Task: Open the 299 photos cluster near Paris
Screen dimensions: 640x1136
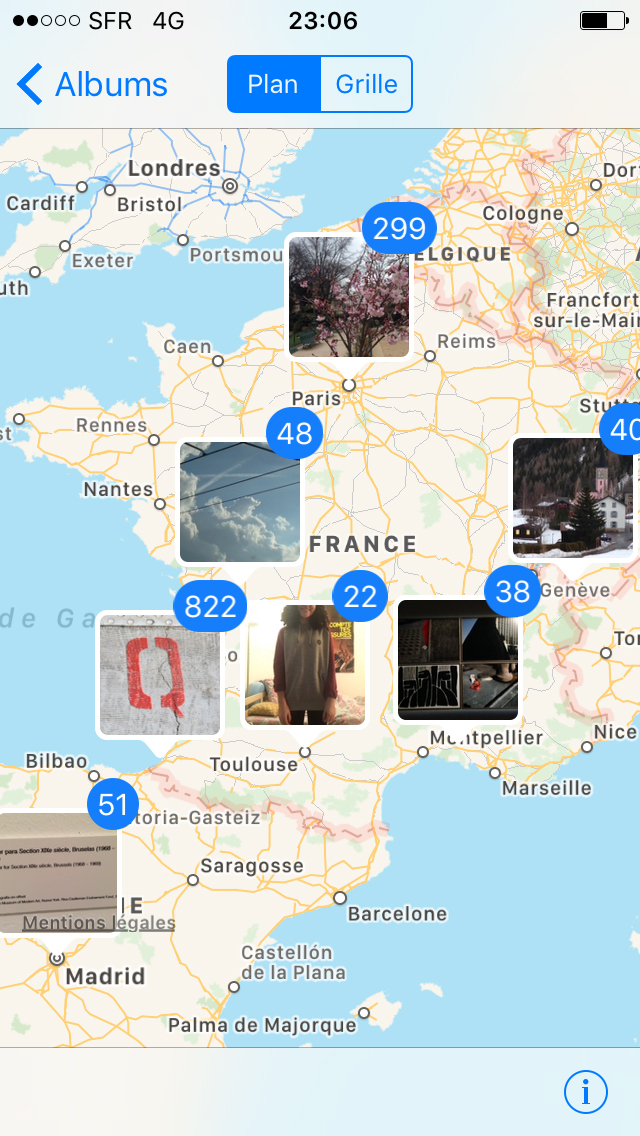Action: point(348,296)
